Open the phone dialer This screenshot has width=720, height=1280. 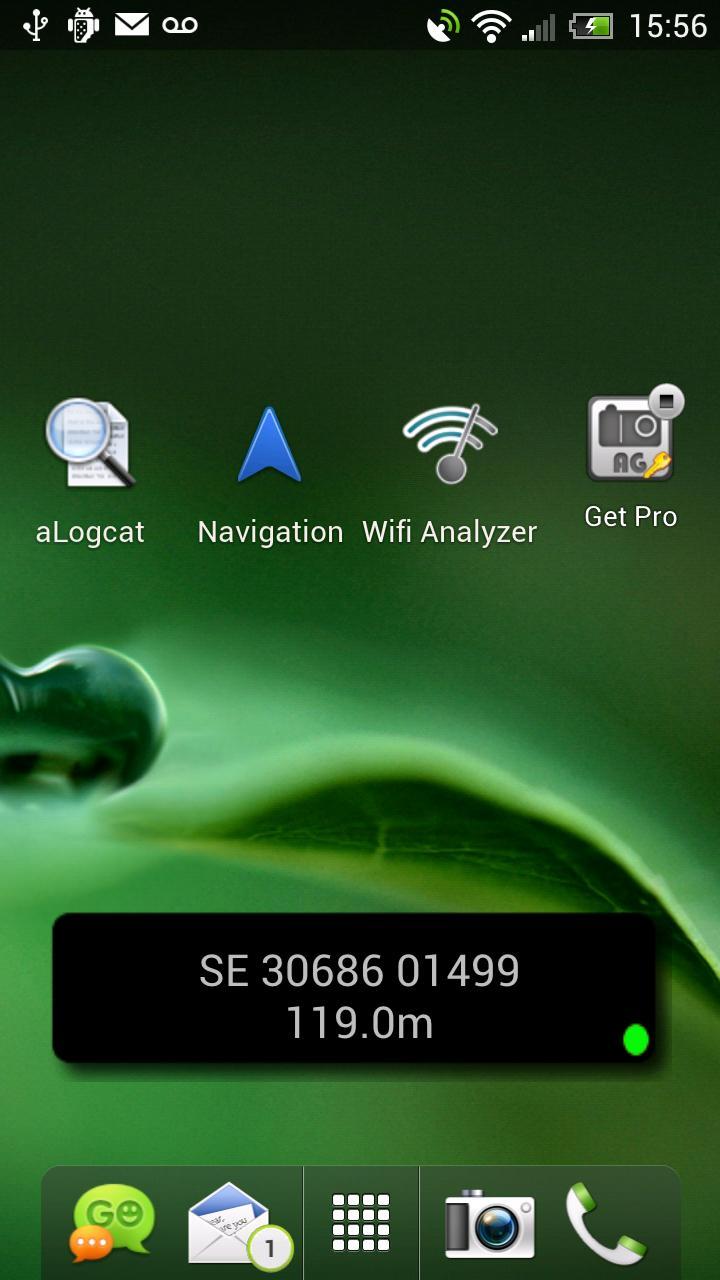[604, 1222]
